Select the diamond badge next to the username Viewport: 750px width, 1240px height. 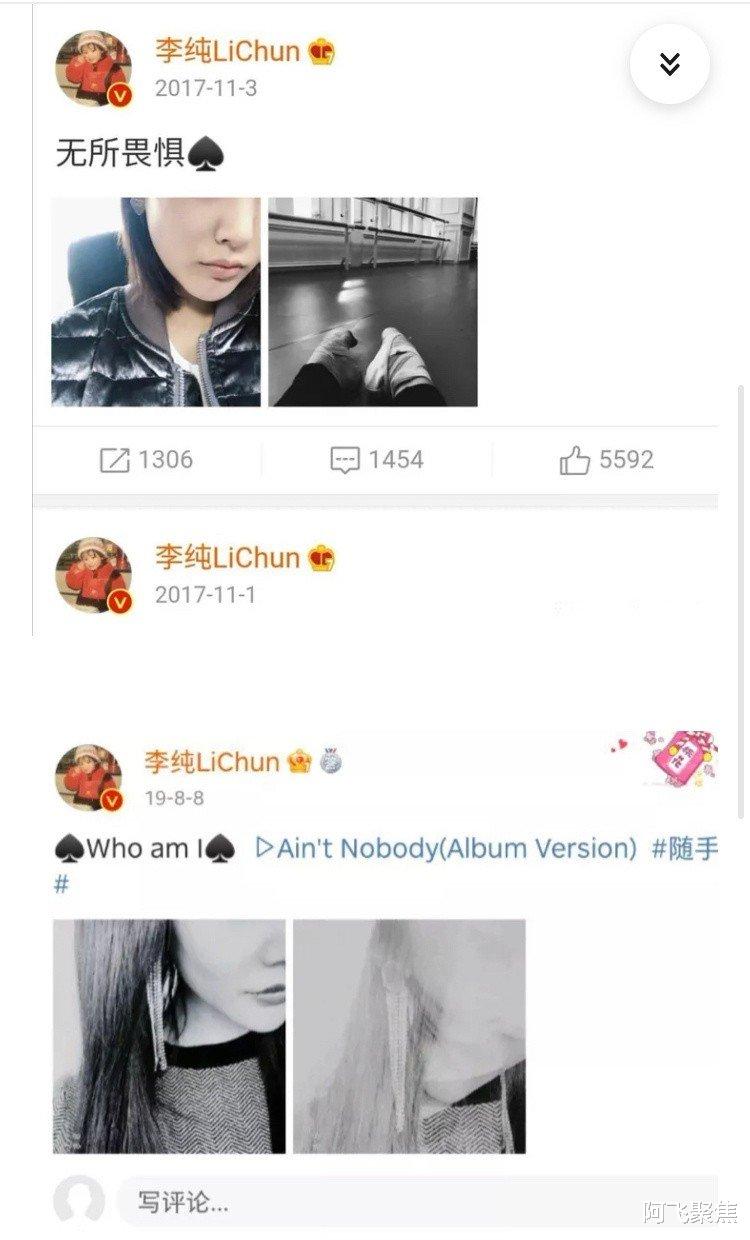[332, 761]
